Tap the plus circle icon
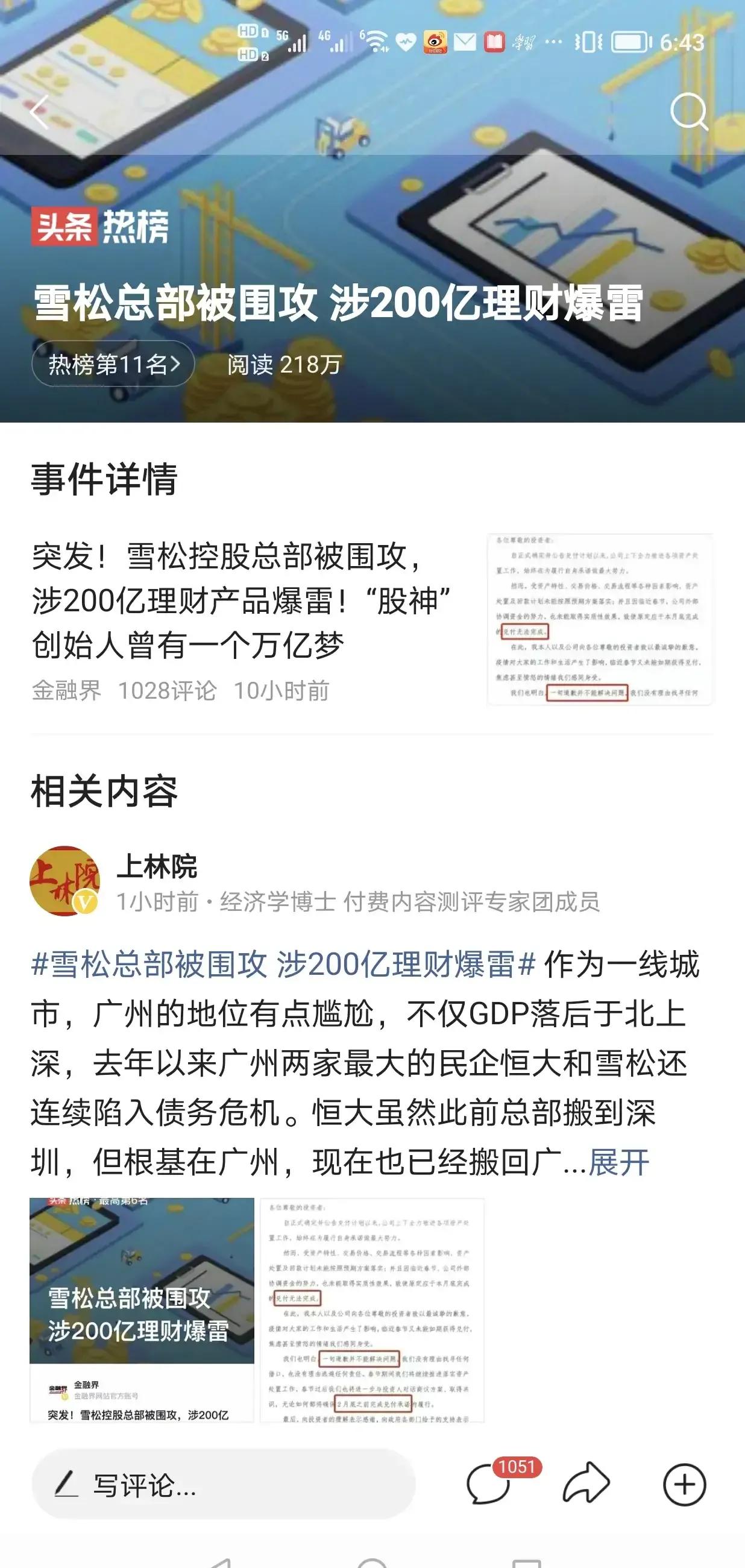Screen dimensions: 745x1568 tap(684, 1485)
